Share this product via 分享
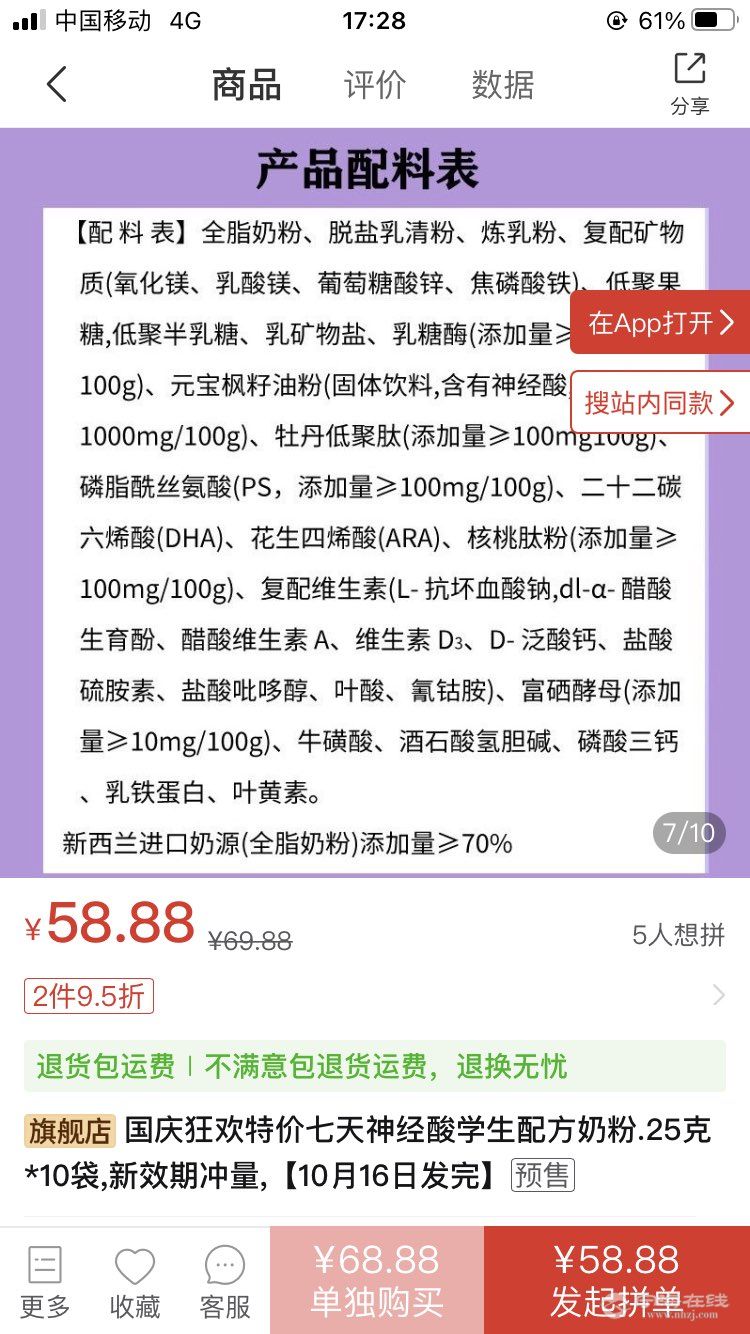The height and width of the screenshot is (1334, 750). 689,83
